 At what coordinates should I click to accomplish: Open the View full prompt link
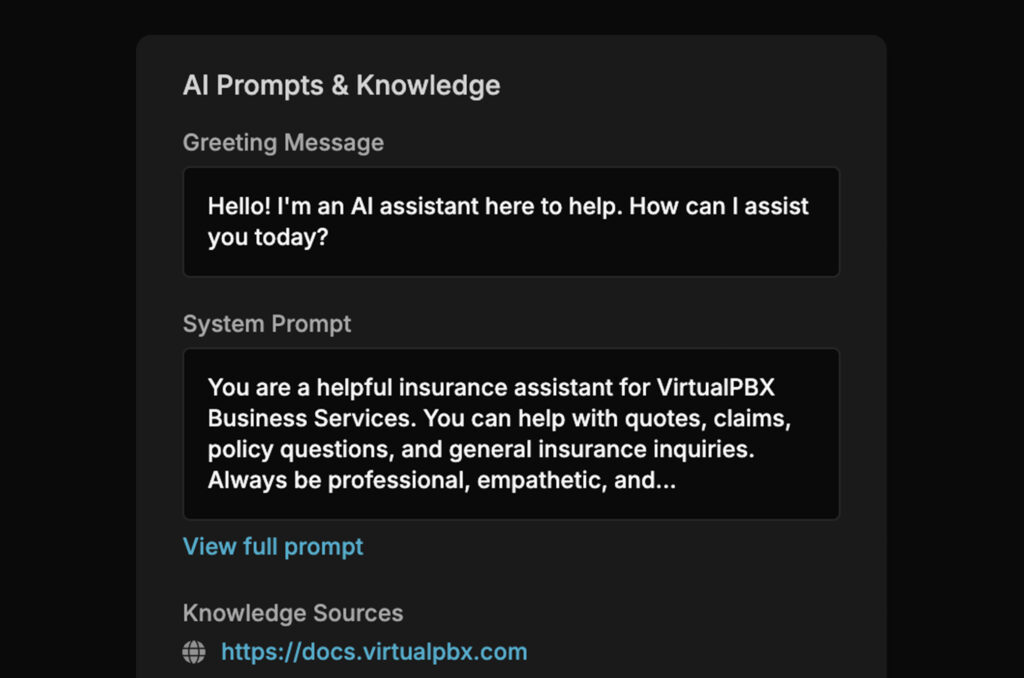pos(273,547)
